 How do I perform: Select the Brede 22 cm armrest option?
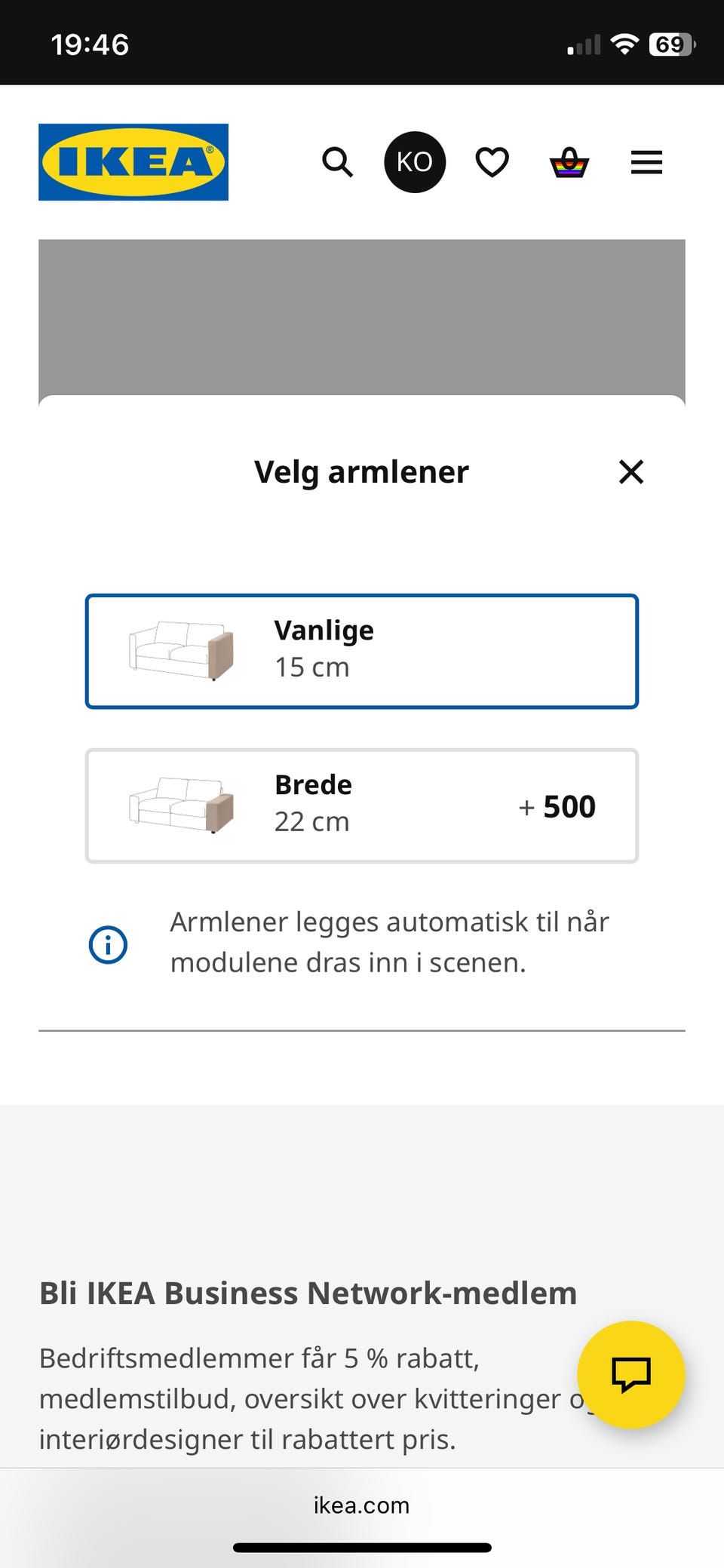coord(361,805)
